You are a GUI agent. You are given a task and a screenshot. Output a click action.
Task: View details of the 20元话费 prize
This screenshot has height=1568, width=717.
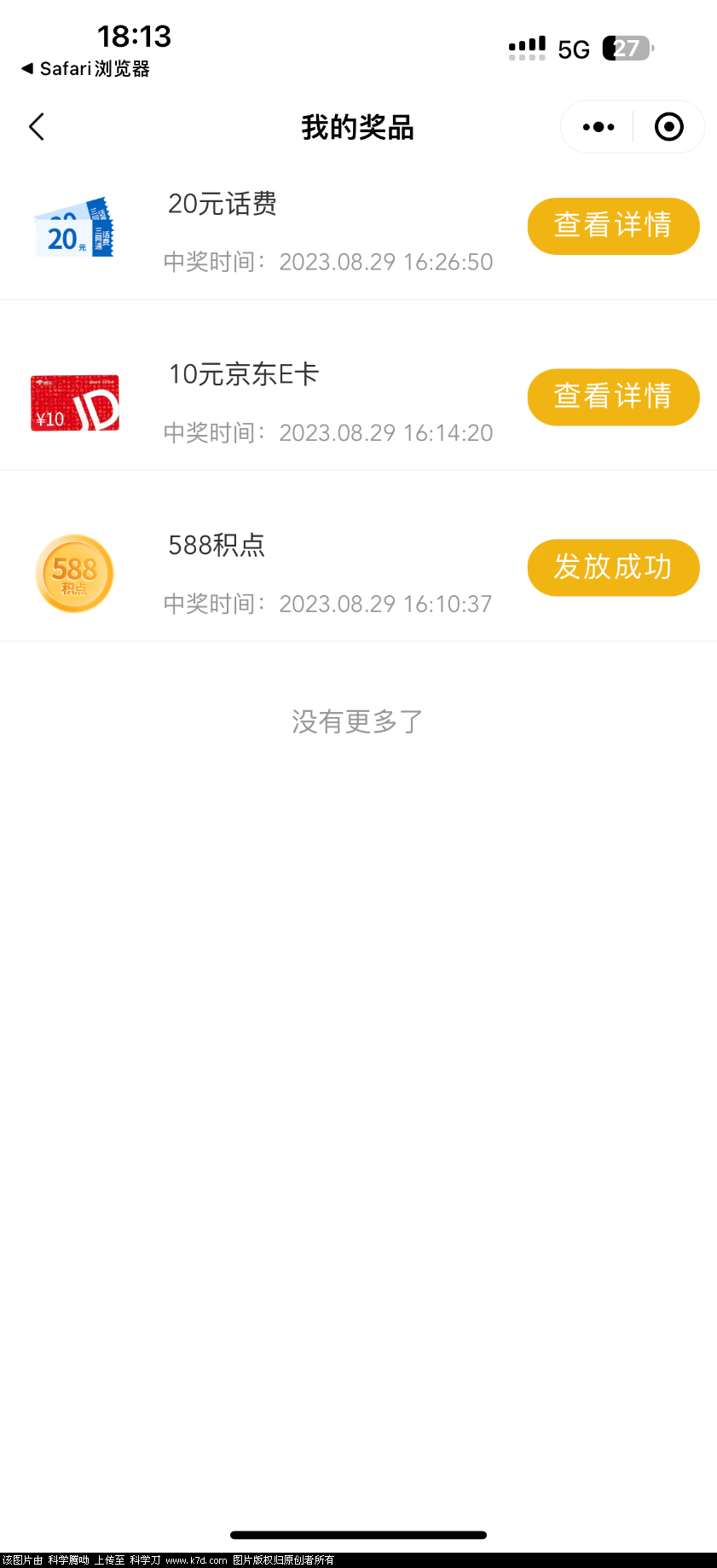point(613,226)
